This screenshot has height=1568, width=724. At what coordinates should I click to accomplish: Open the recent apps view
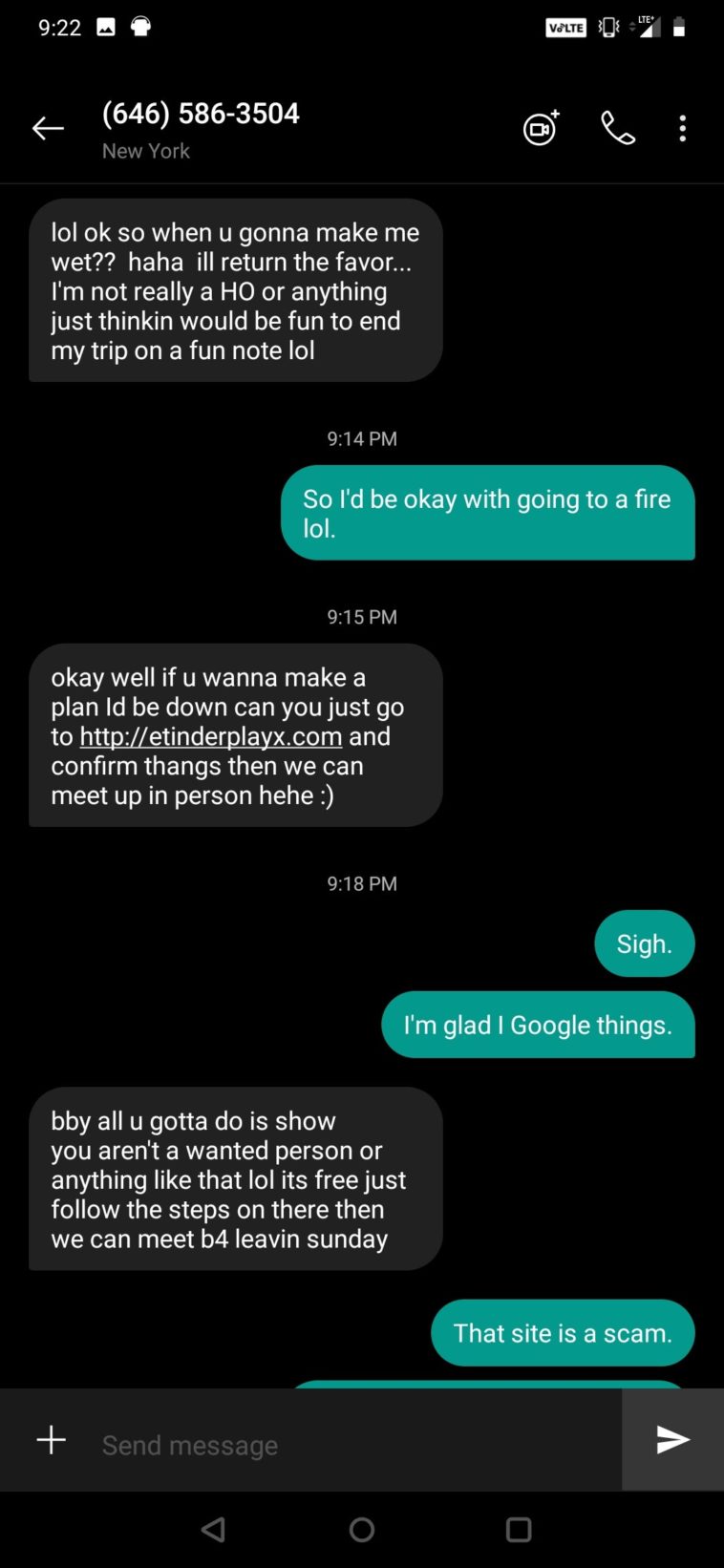pos(519,1530)
